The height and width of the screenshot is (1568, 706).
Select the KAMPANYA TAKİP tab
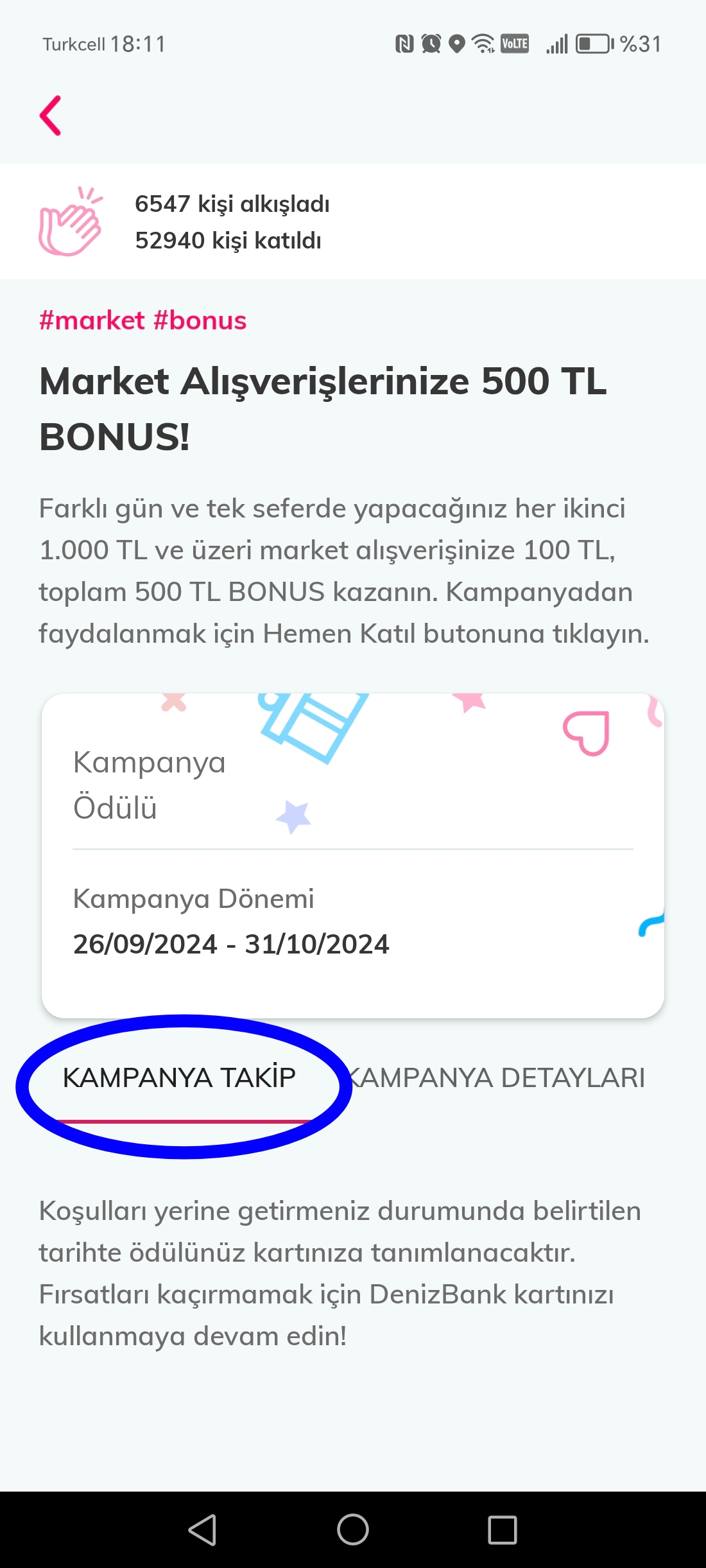click(x=179, y=1078)
